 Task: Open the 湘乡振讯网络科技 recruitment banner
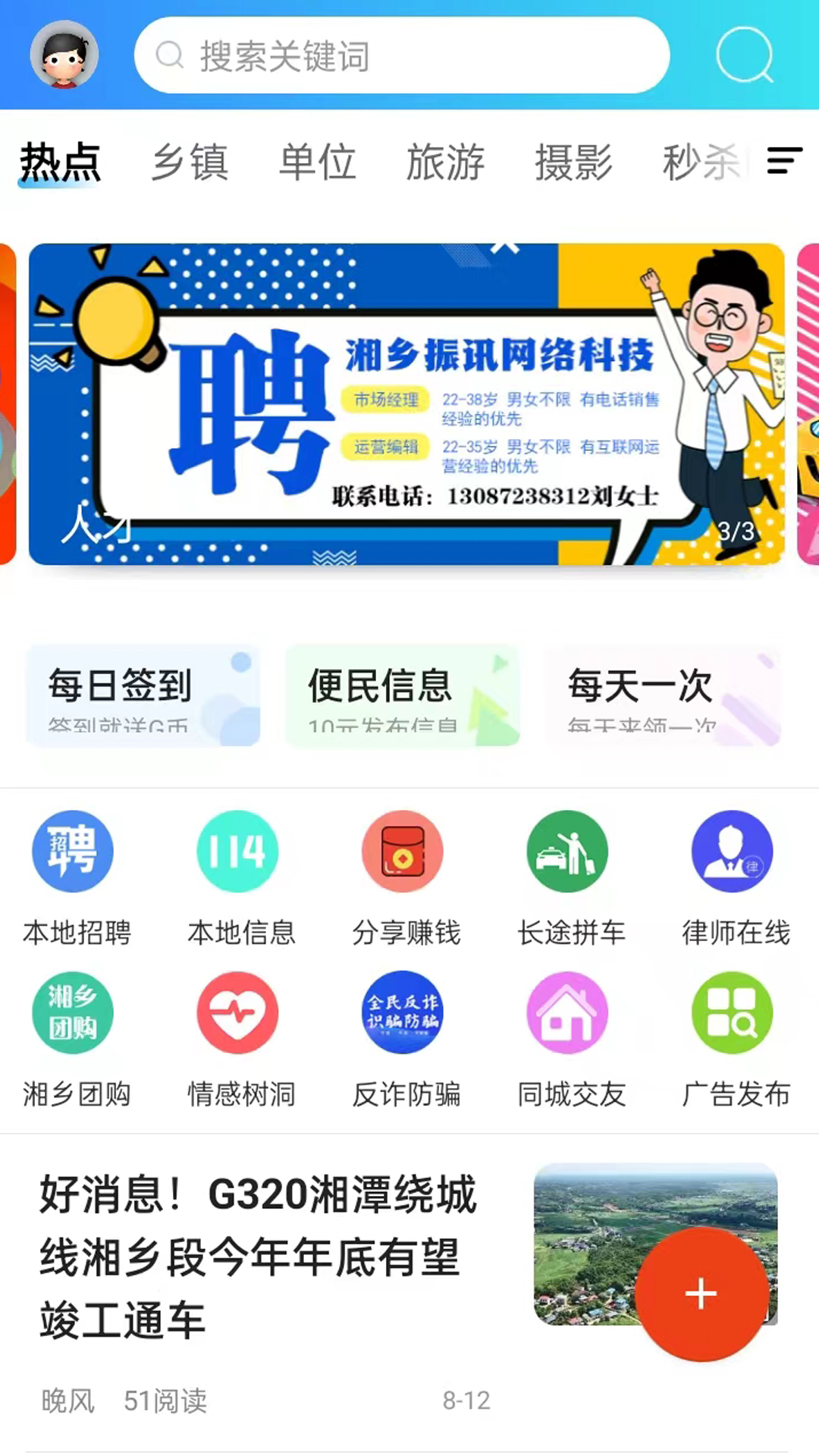pyautogui.click(x=406, y=404)
